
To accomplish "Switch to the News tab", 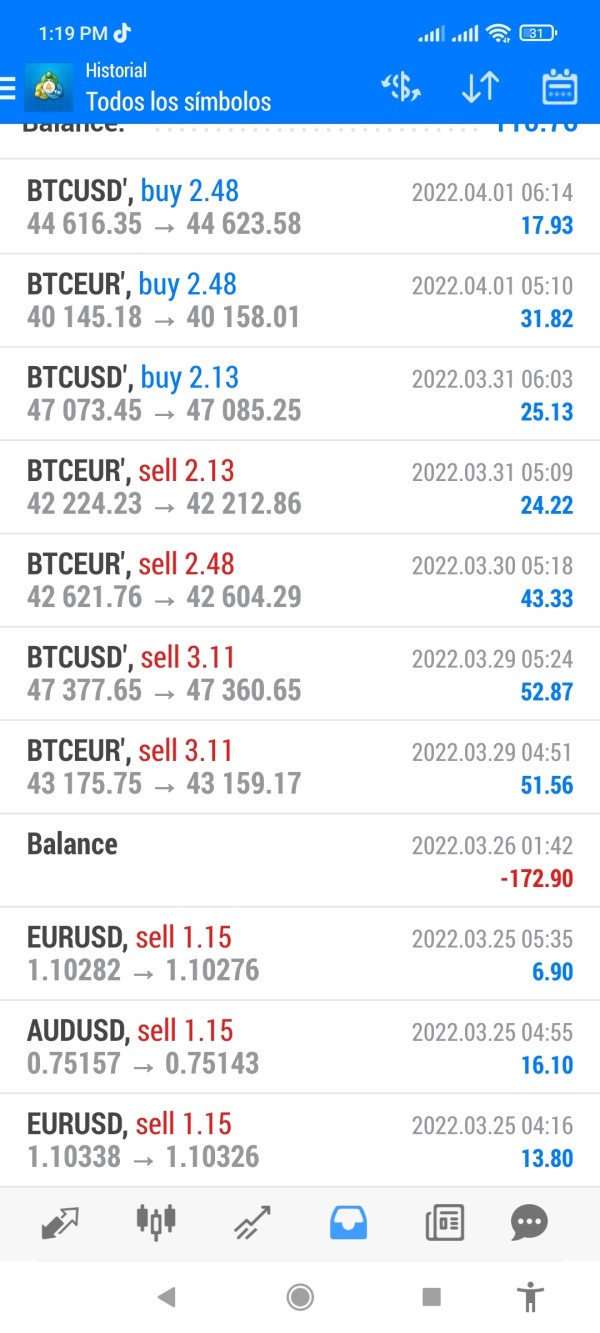I will (x=444, y=1222).
